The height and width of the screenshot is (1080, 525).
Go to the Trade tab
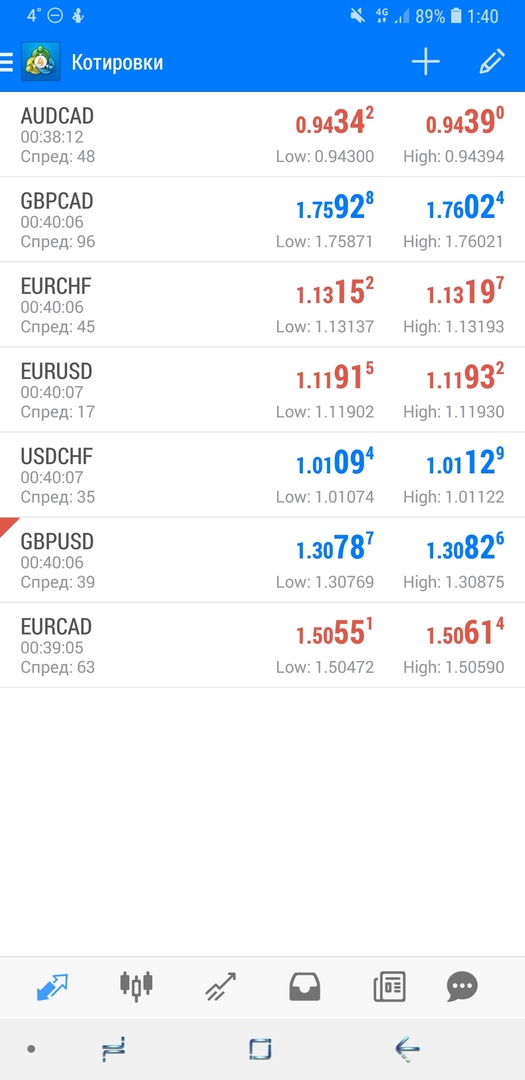tap(220, 987)
